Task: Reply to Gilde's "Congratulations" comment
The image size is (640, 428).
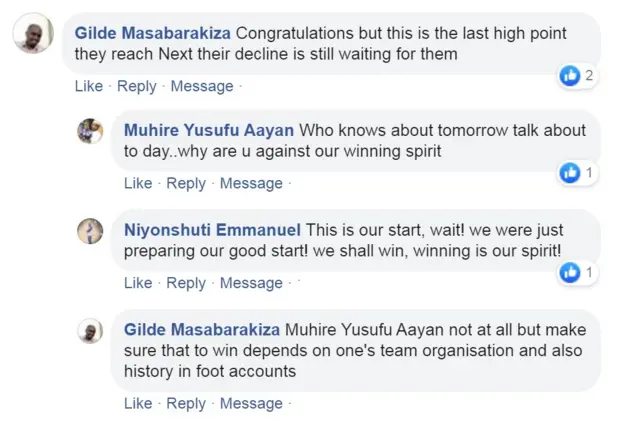Action: click(x=136, y=86)
